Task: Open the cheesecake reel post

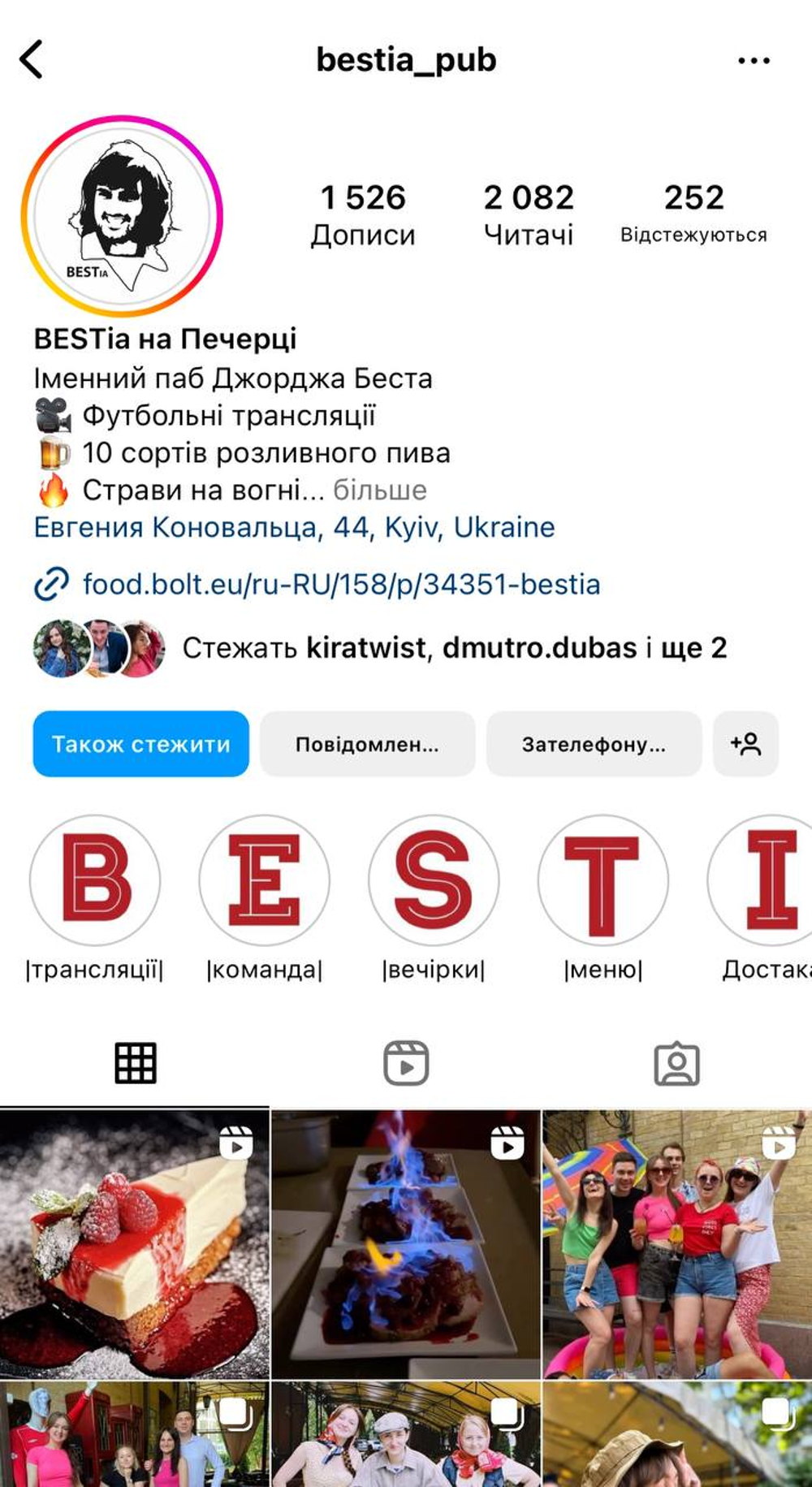Action: click(x=134, y=1243)
